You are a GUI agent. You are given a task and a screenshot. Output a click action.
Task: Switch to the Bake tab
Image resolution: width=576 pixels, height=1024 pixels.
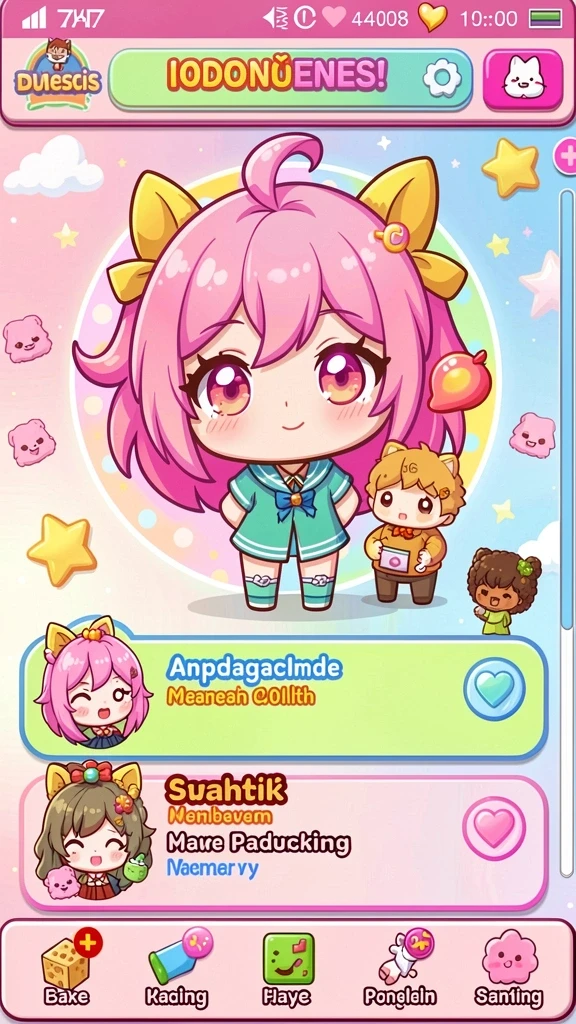point(68,967)
